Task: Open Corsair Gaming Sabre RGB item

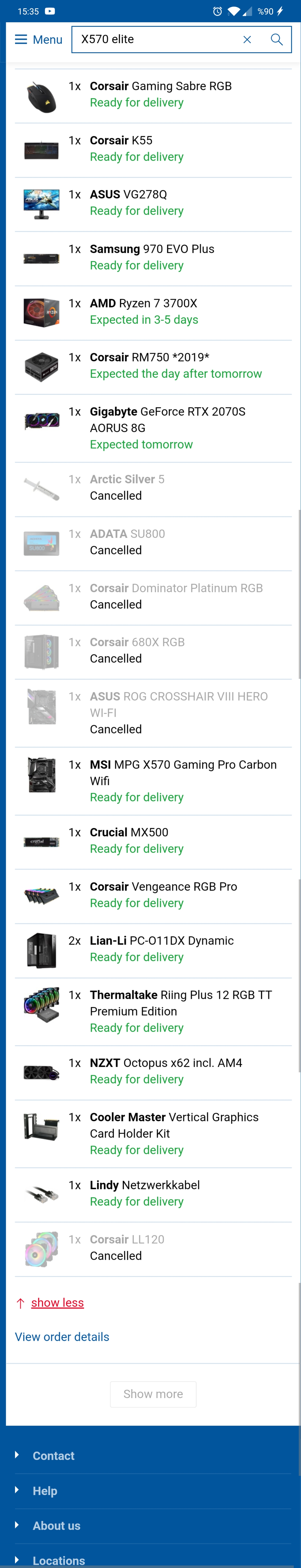Action: [160, 86]
